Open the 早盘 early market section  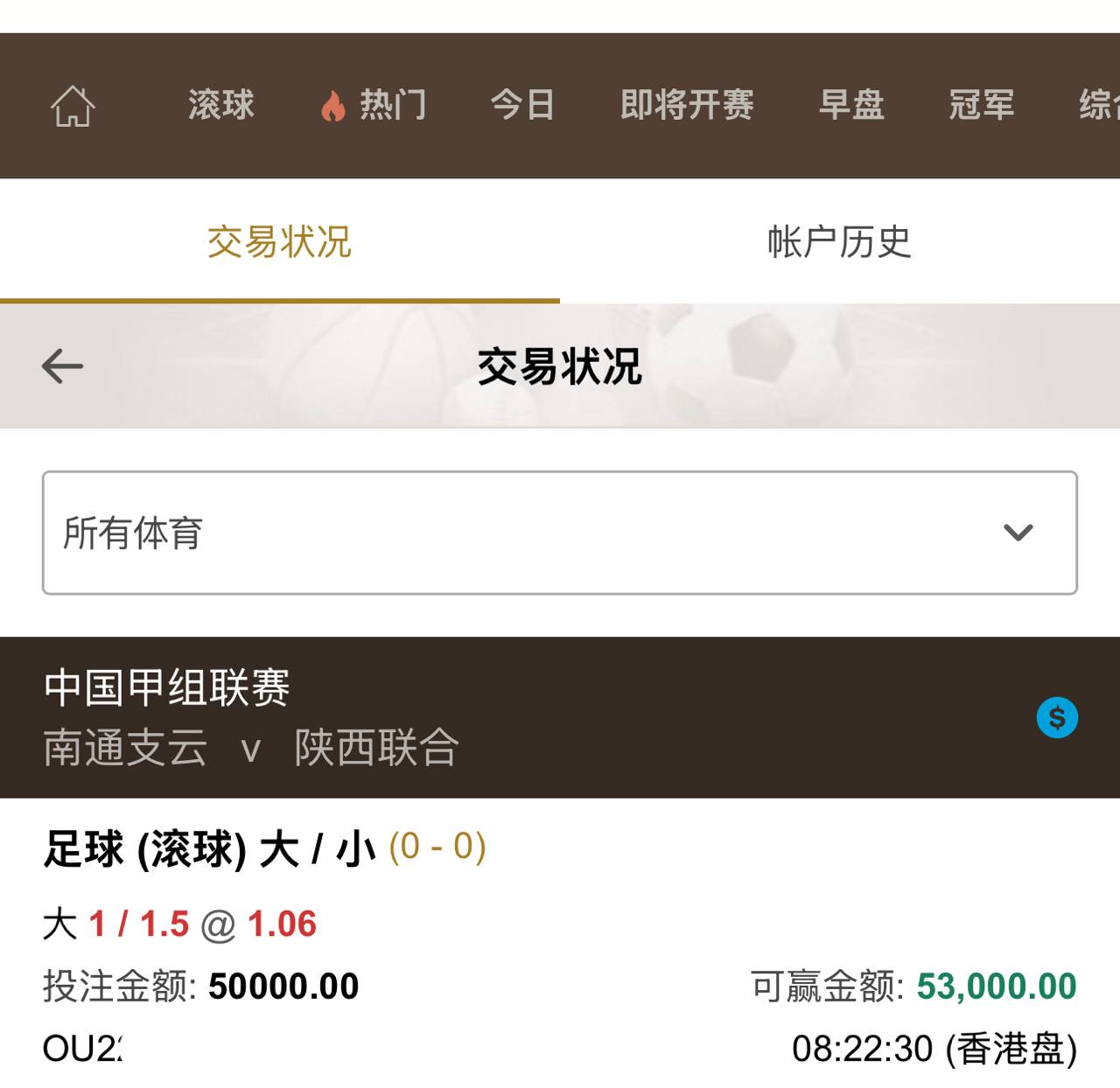click(x=851, y=105)
